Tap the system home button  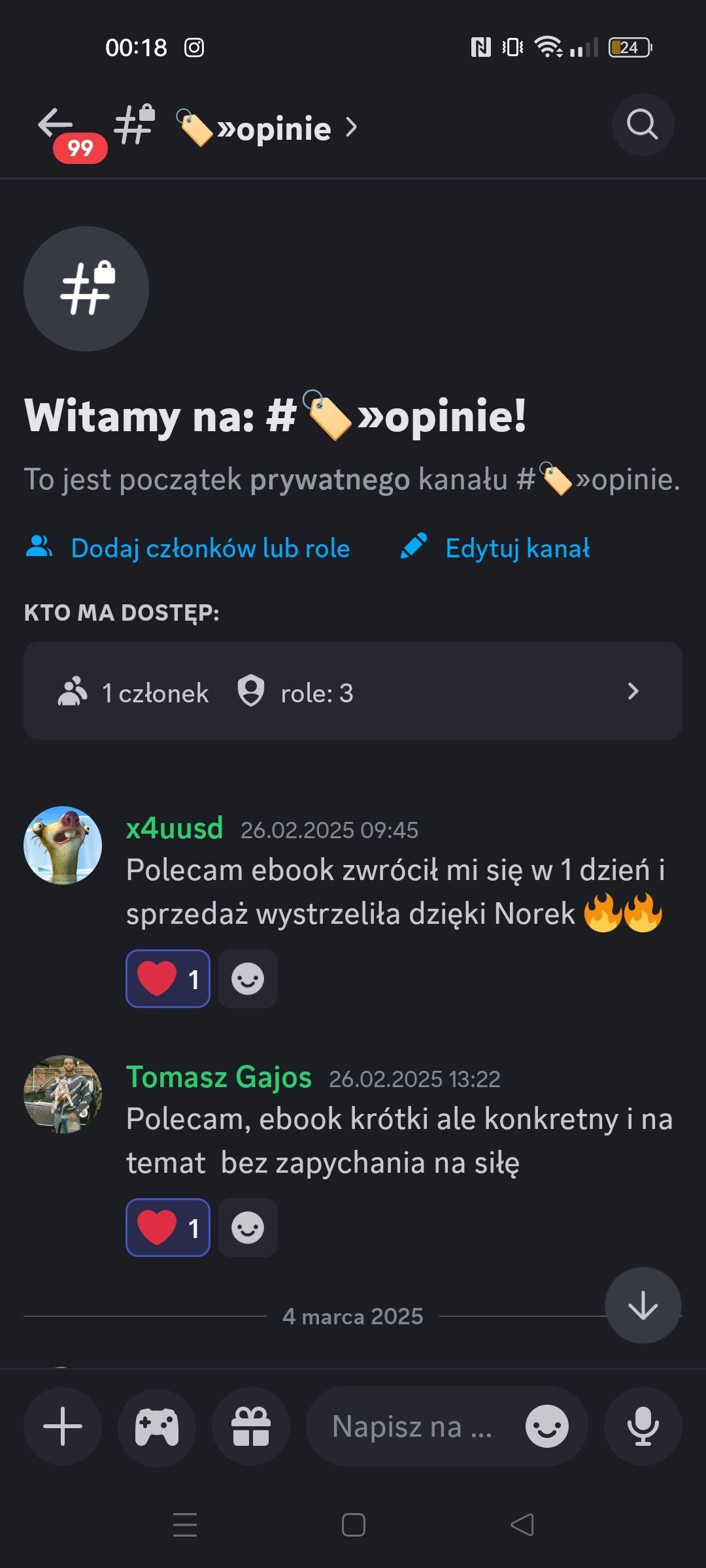[353, 1525]
